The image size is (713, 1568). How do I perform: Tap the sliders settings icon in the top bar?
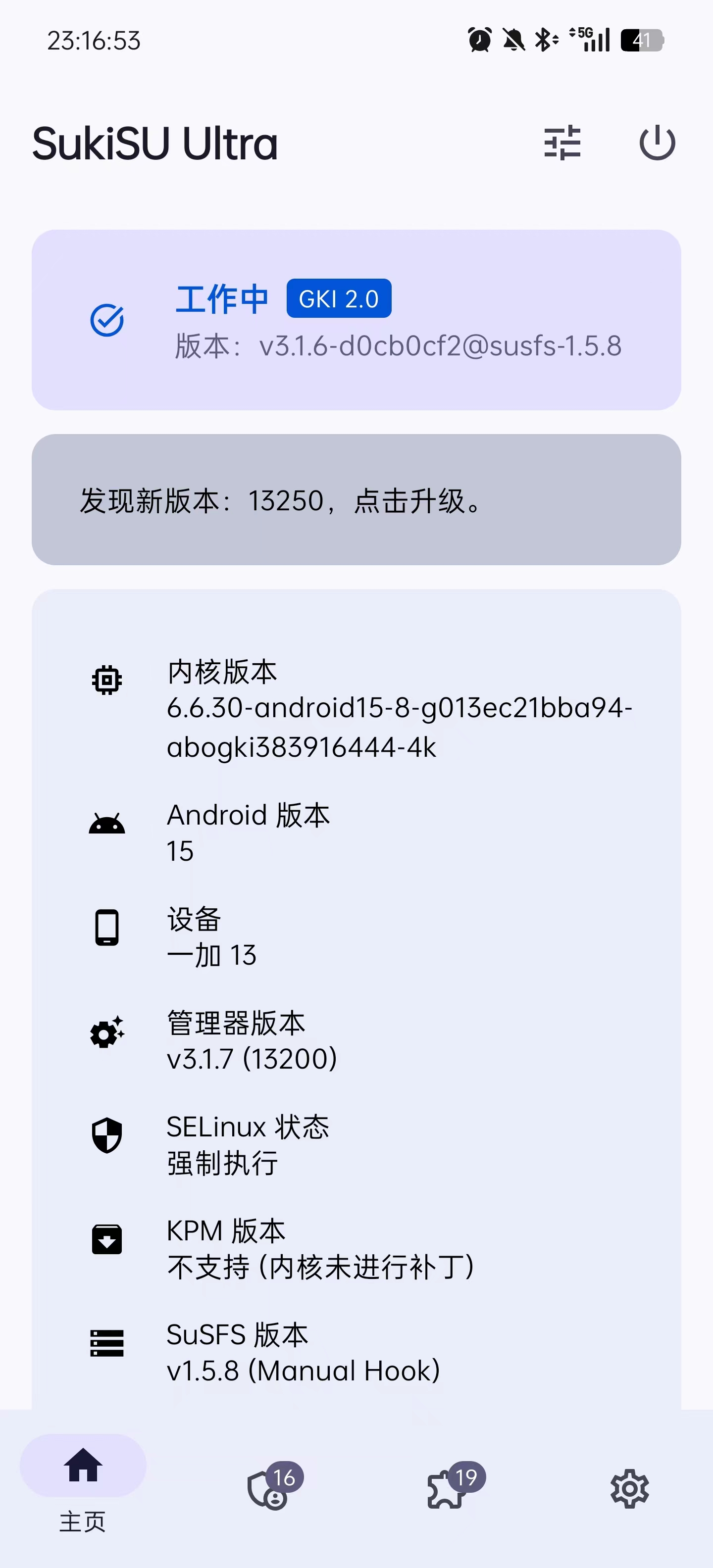coord(563,144)
